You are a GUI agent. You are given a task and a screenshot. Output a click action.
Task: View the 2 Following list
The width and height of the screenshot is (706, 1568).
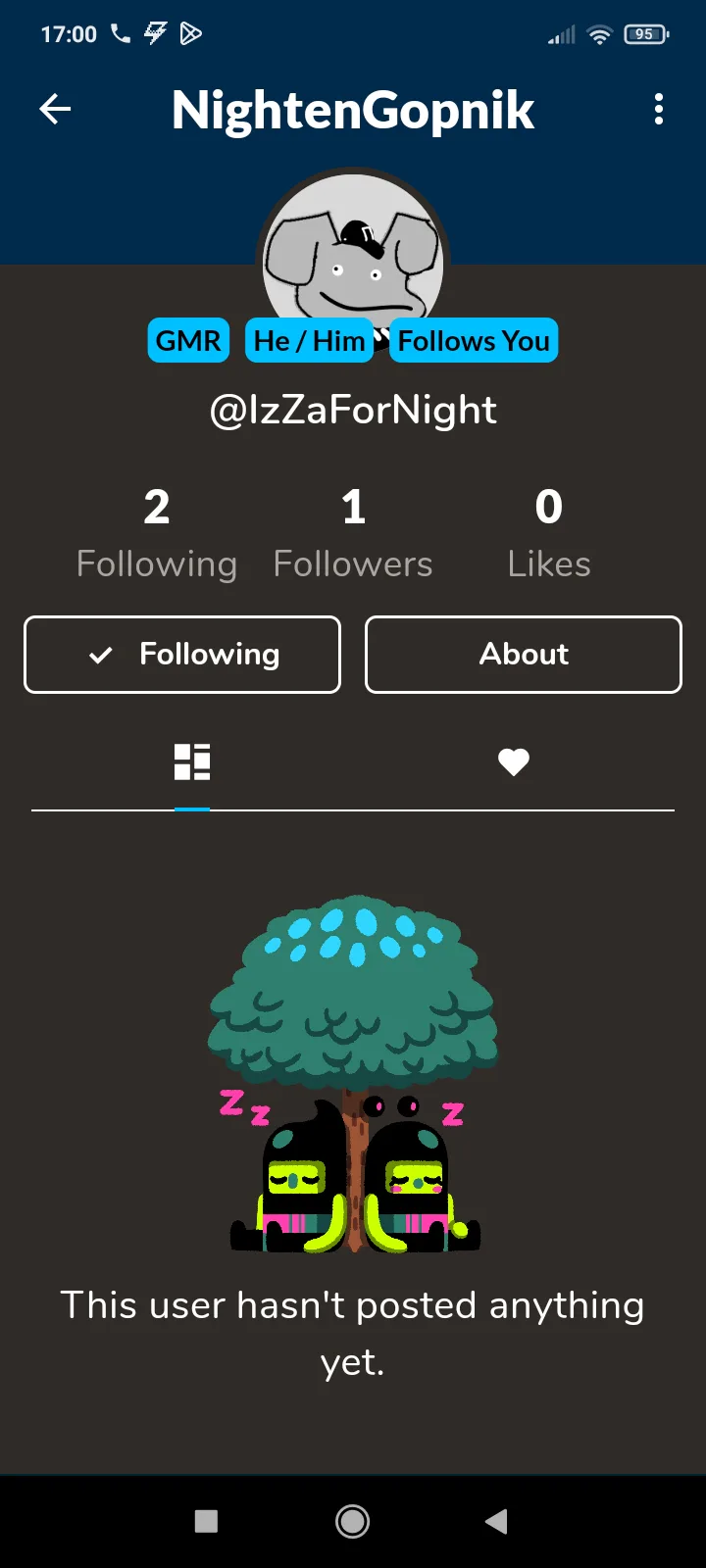click(x=157, y=534)
